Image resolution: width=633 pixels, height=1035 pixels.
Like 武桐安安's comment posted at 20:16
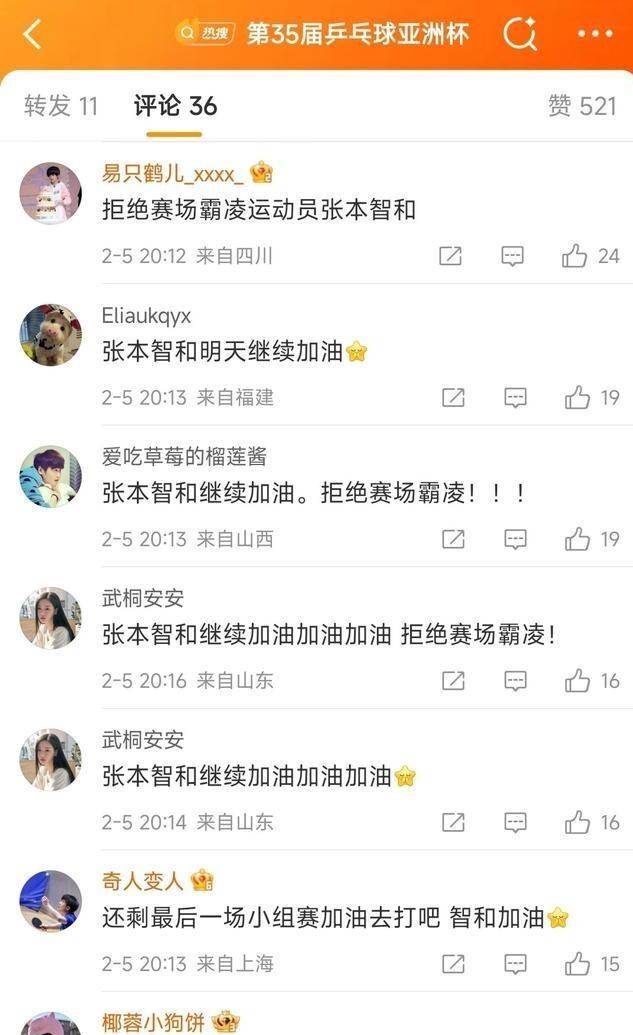point(577,681)
